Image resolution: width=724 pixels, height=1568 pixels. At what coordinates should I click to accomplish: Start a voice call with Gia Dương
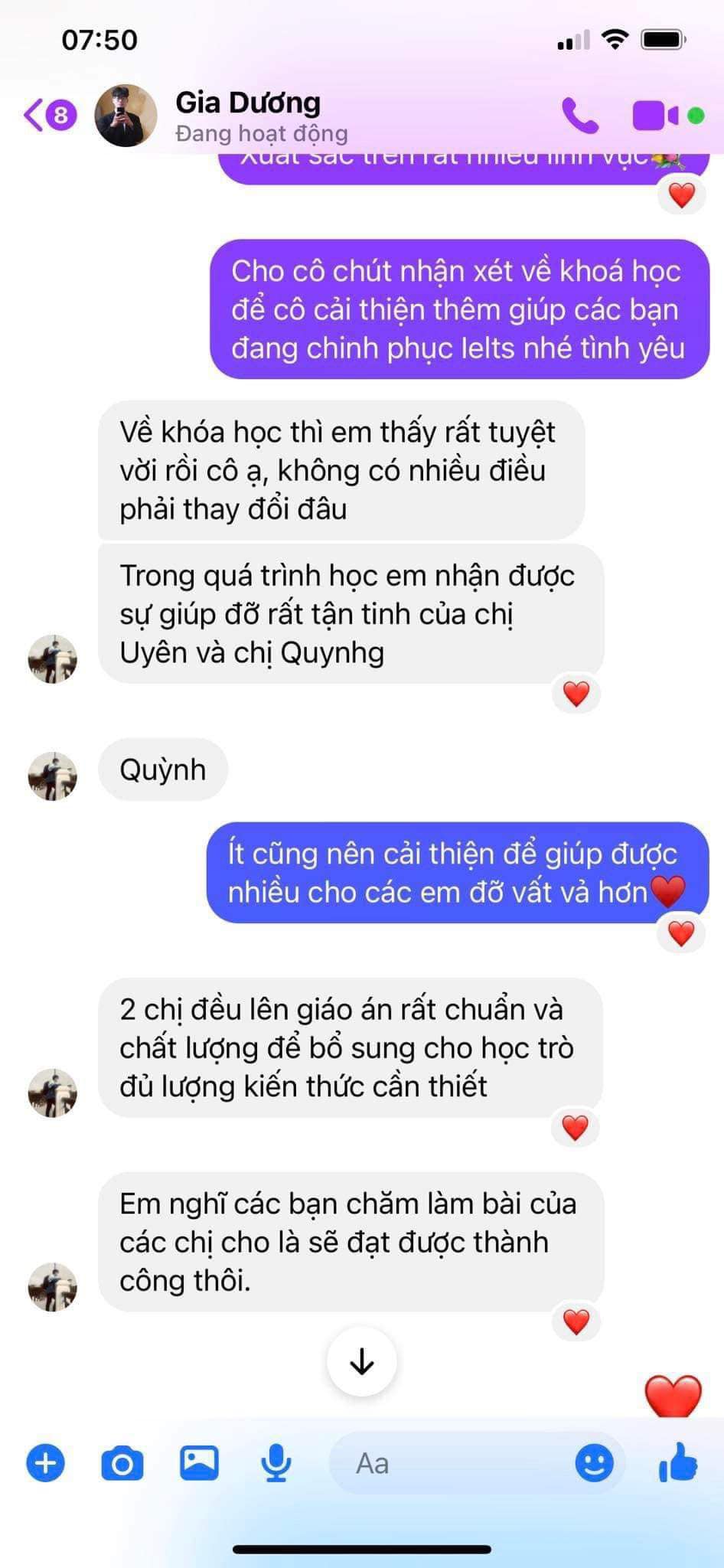click(580, 116)
